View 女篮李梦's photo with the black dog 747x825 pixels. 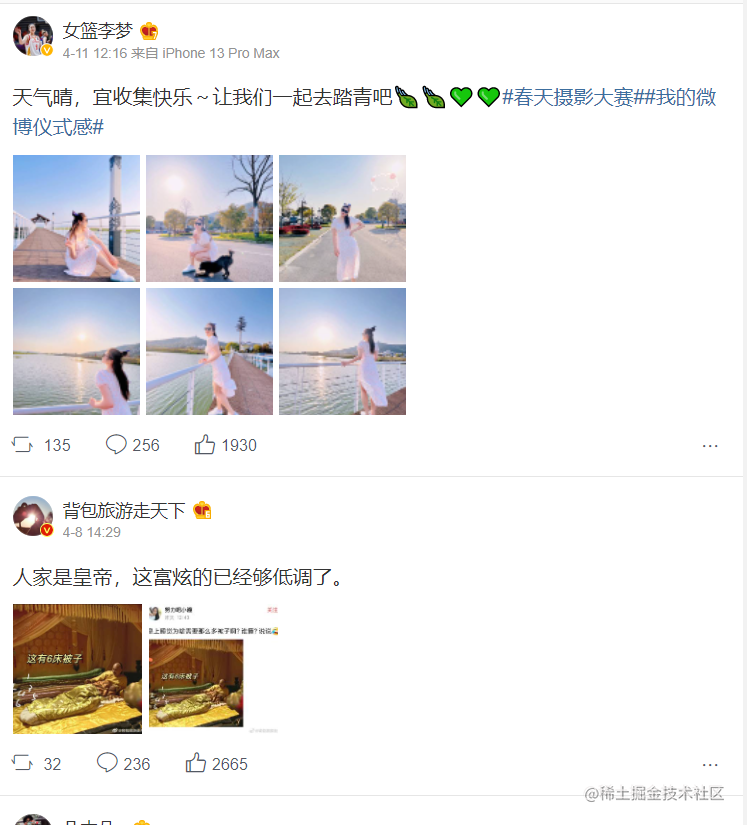tap(209, 218)
